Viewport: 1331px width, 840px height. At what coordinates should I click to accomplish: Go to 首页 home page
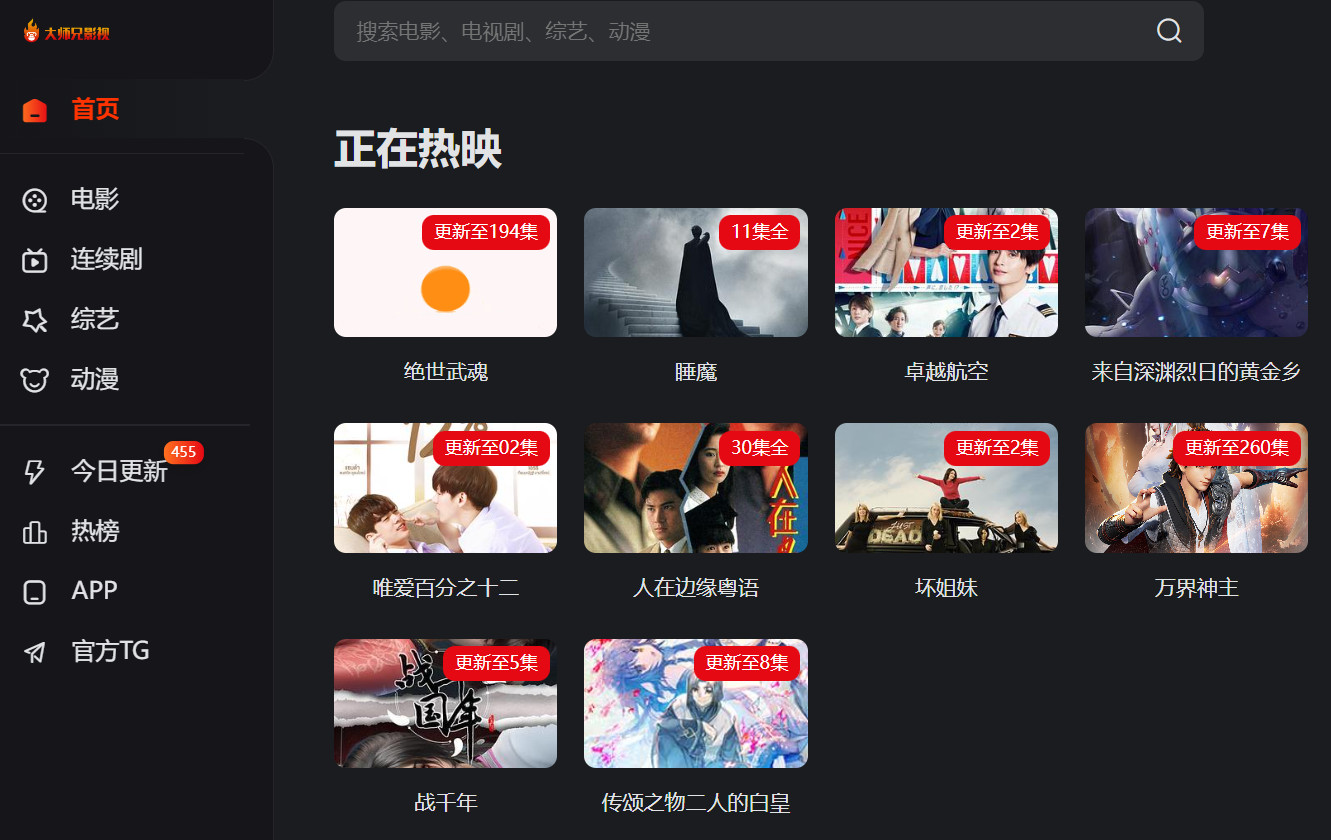[x=95, y=109]
